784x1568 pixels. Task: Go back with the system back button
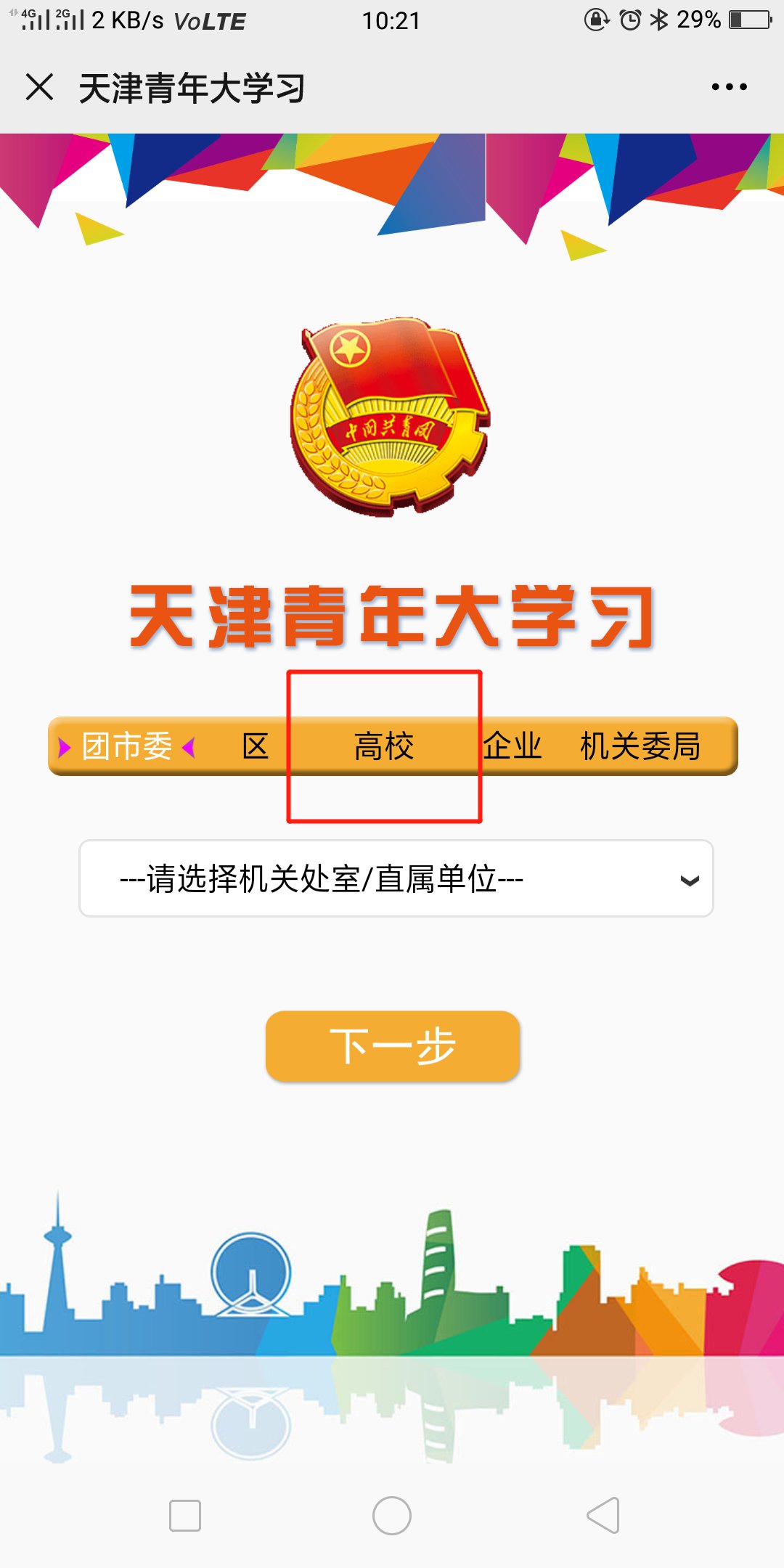click(603, 1515)
